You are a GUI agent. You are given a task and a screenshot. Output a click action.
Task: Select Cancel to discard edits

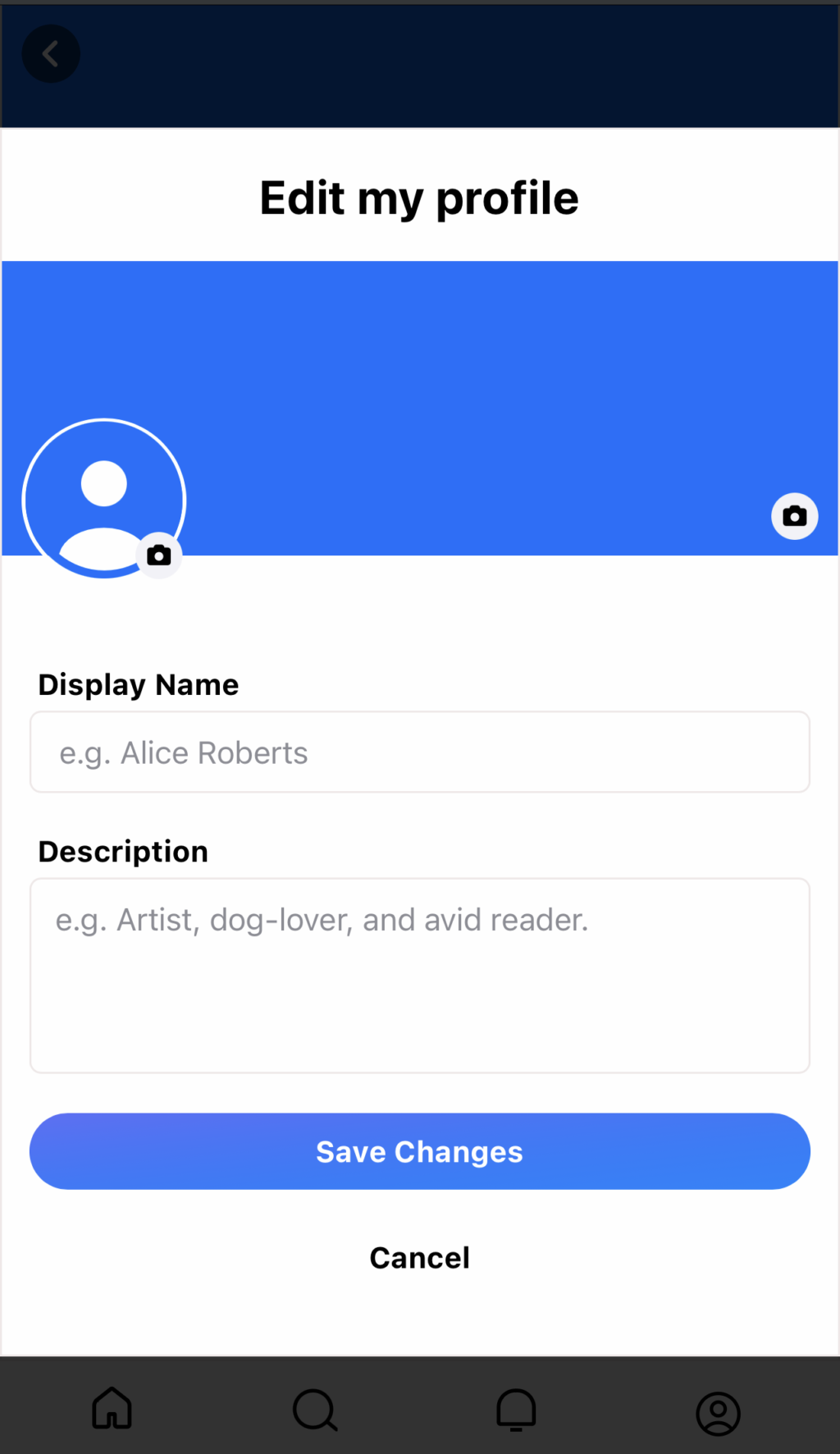tap(419, 1257)
